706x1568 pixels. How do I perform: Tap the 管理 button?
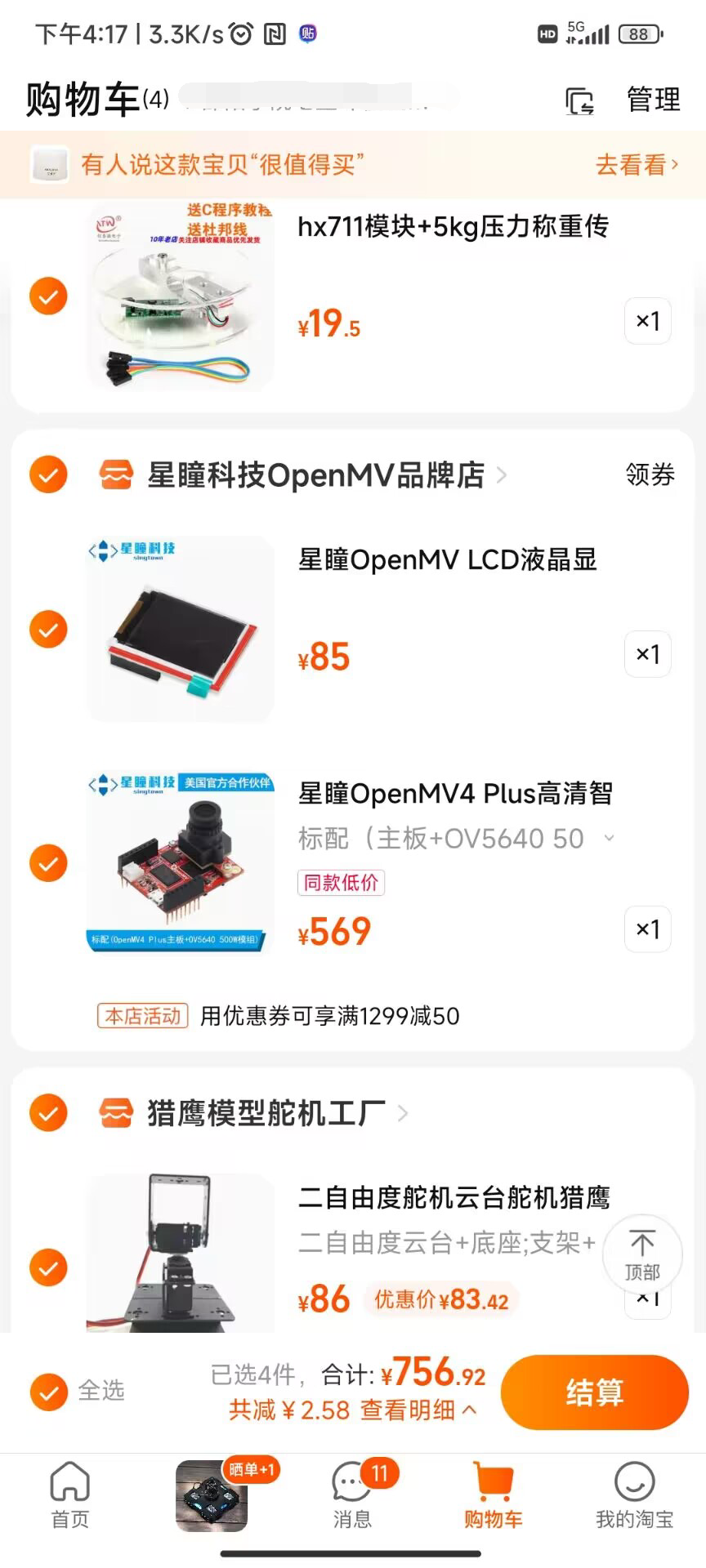click(x=652, y=100)
